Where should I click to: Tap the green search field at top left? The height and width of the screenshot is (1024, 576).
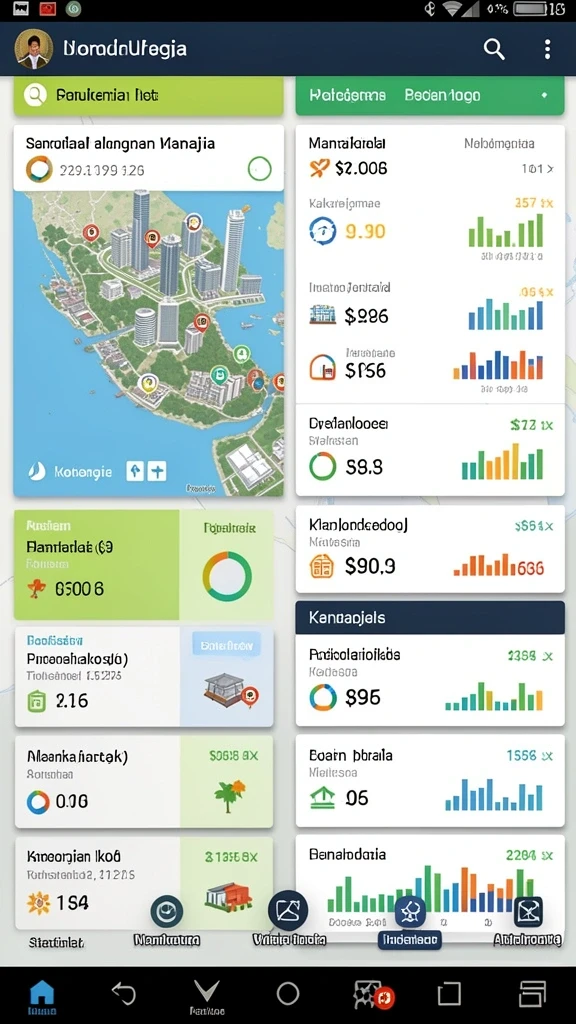pyautogui.click(x=148, y=95)
